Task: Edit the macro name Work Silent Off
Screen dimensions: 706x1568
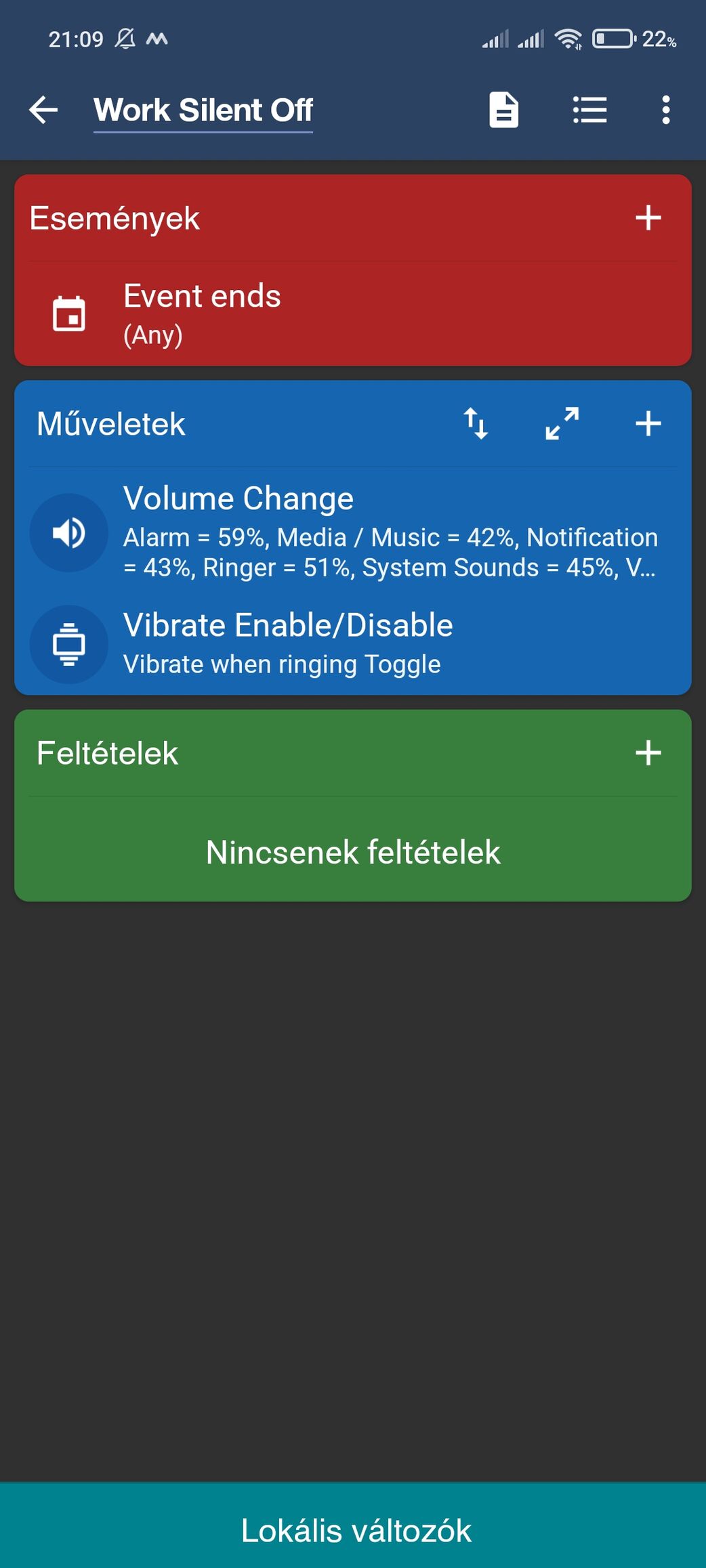Action: tap(203, 110)
